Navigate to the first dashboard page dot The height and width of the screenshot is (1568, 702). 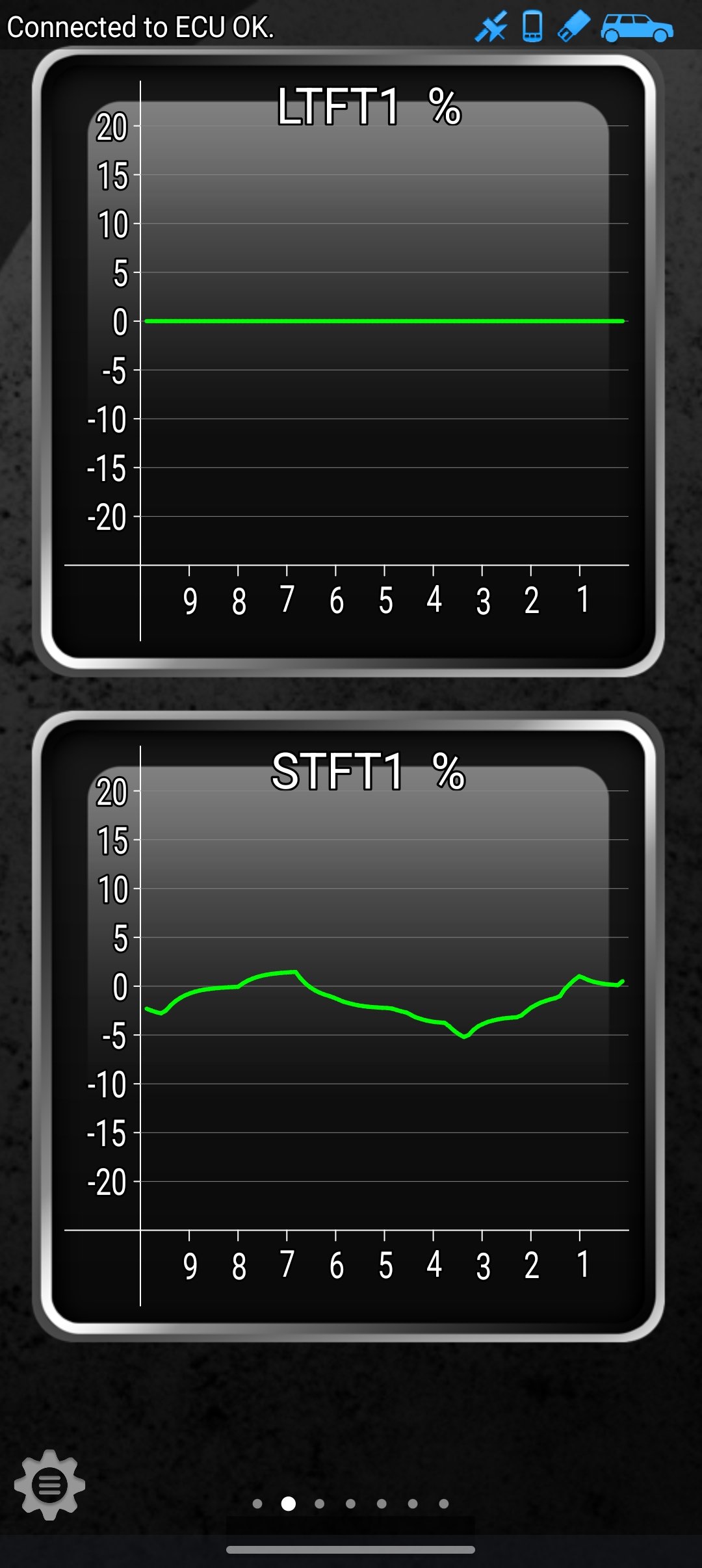pos(257,1504)
